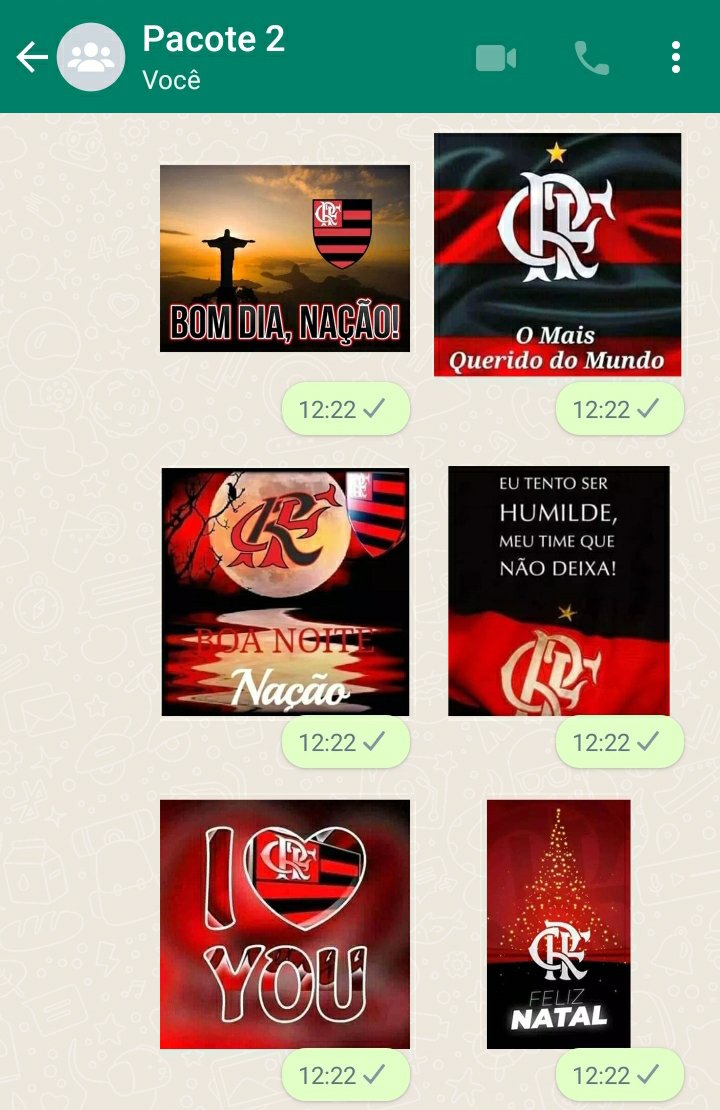View the 'O Mais Querido do Mundo' image
This screenshot has width=720, height=1110.
point(557,255)
